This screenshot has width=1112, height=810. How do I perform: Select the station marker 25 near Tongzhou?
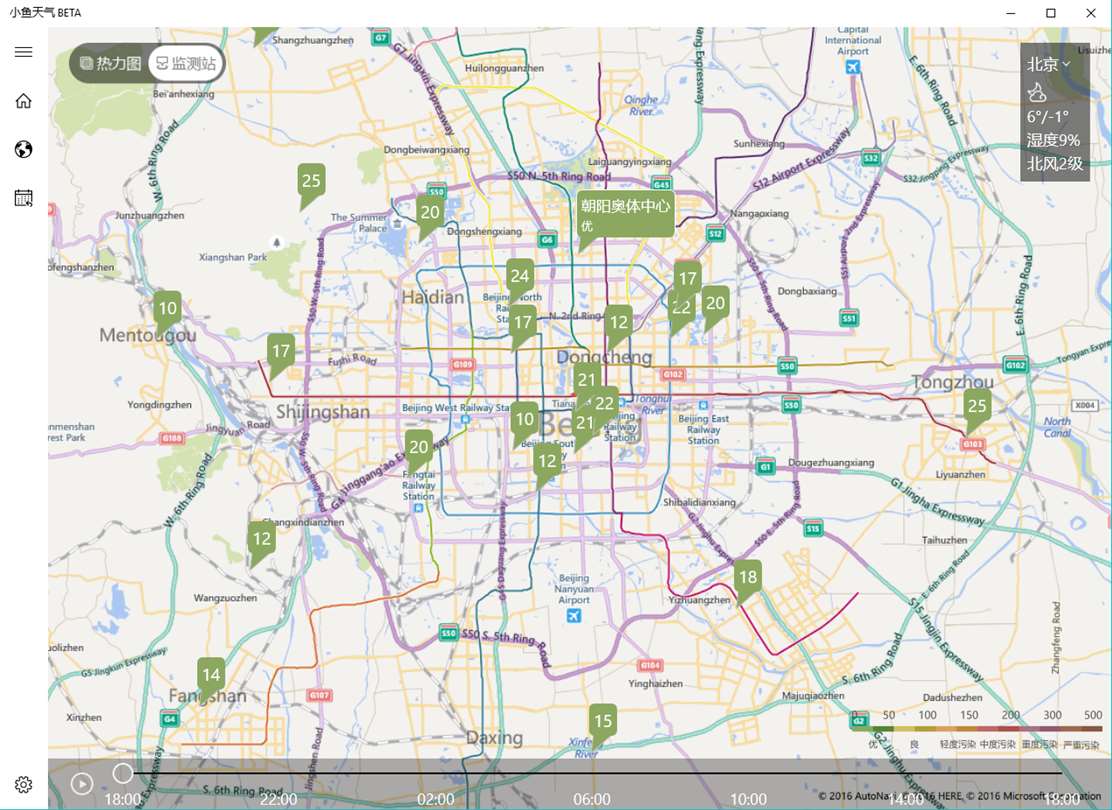tap(976, 406)
